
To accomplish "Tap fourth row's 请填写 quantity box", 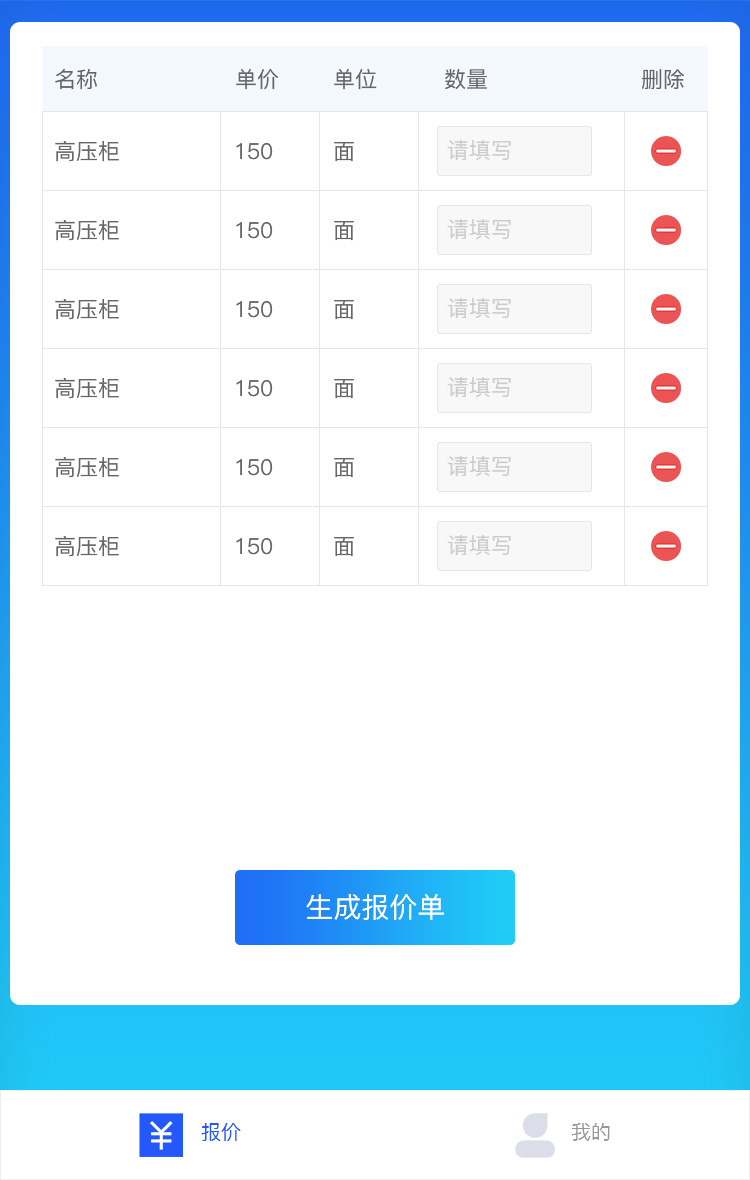I will (514, 388).
